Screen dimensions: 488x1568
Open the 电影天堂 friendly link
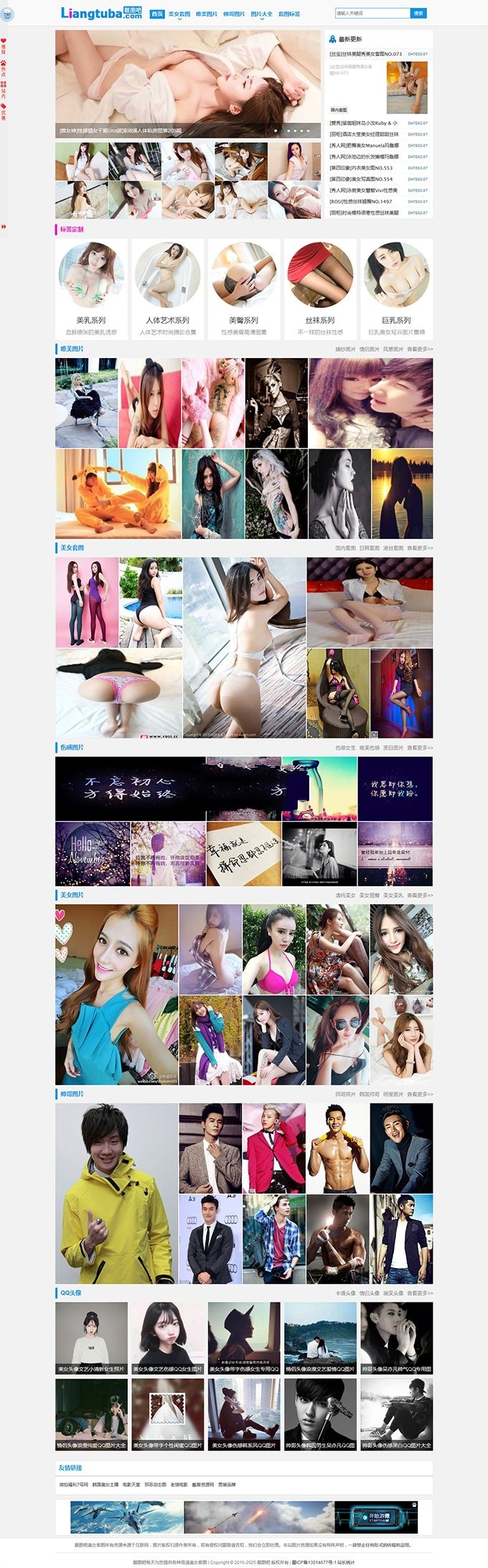tap(131, 1484)
